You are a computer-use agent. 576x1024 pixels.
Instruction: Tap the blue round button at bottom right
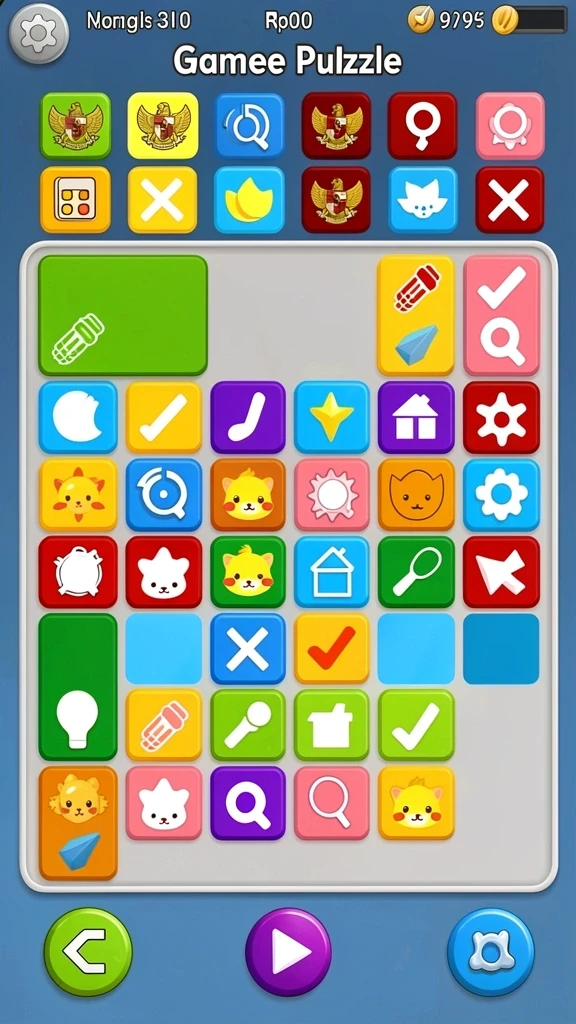(x=491, y=952)
